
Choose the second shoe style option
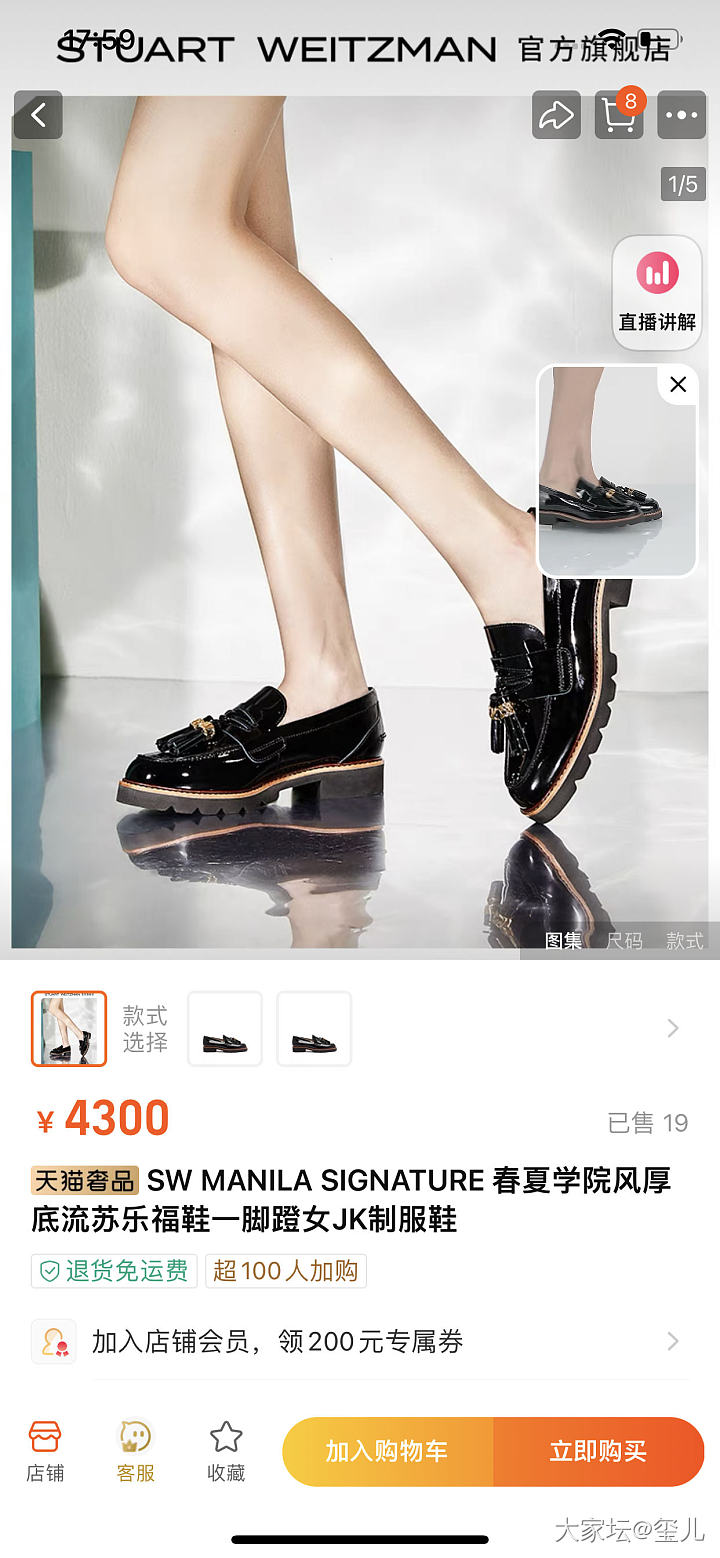(314, 1029)
